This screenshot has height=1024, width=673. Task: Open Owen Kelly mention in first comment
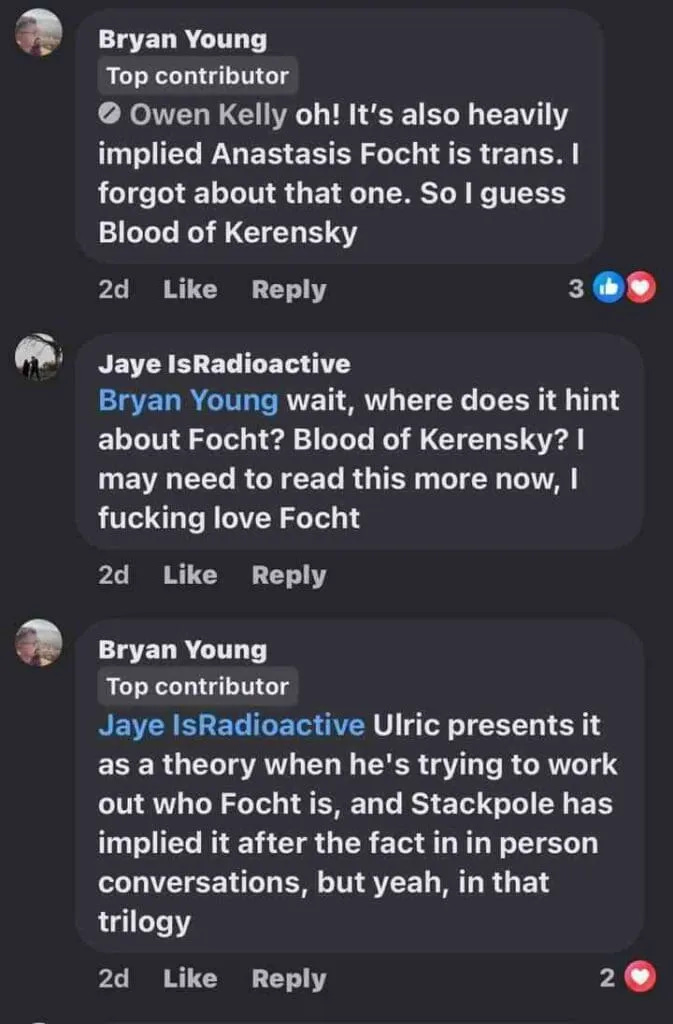[x=207, y=115]
